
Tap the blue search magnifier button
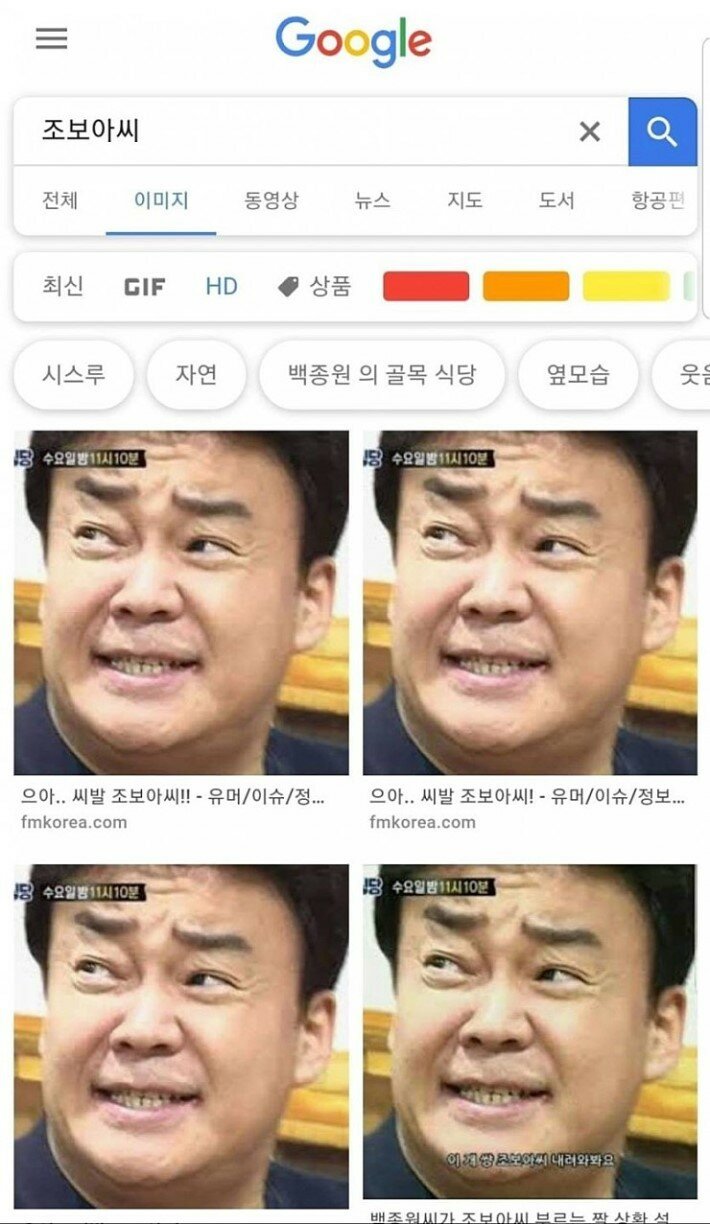pos(662,131)
